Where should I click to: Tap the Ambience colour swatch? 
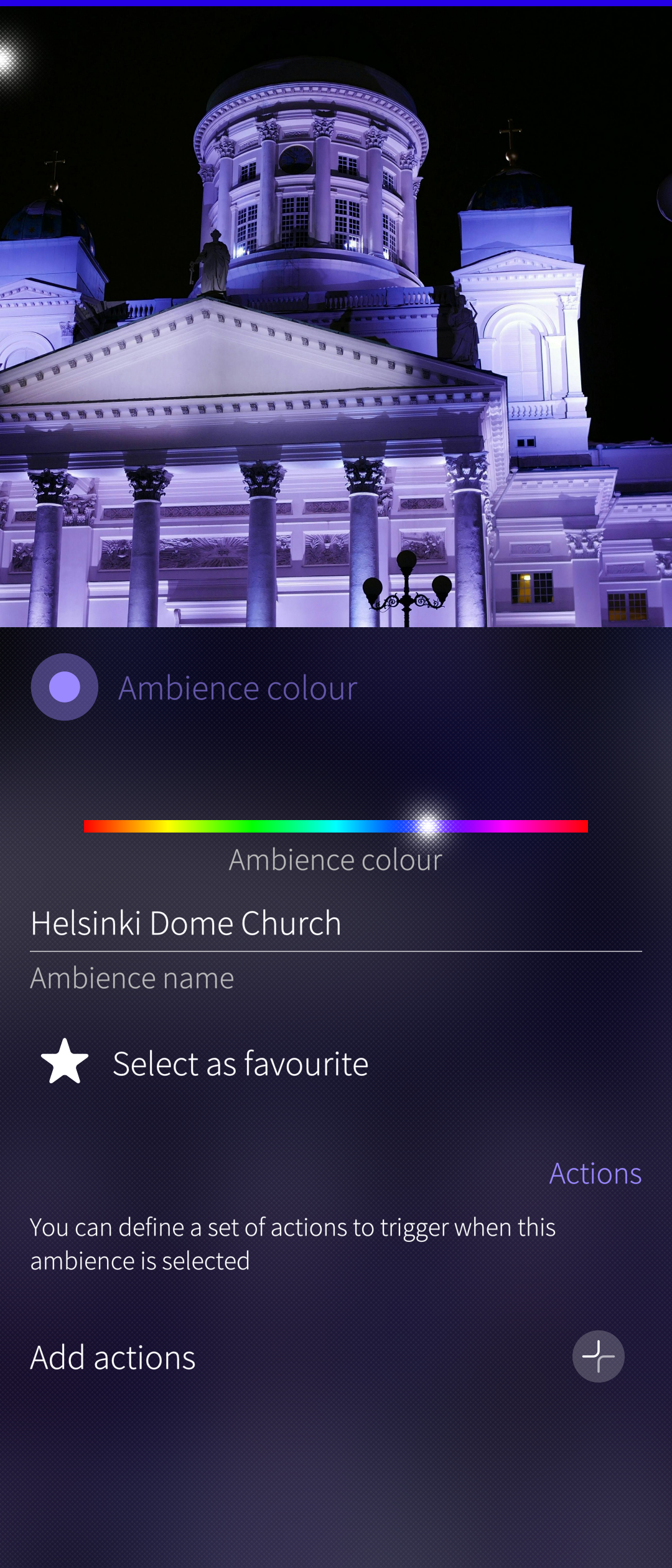click(x=65, y=687)
